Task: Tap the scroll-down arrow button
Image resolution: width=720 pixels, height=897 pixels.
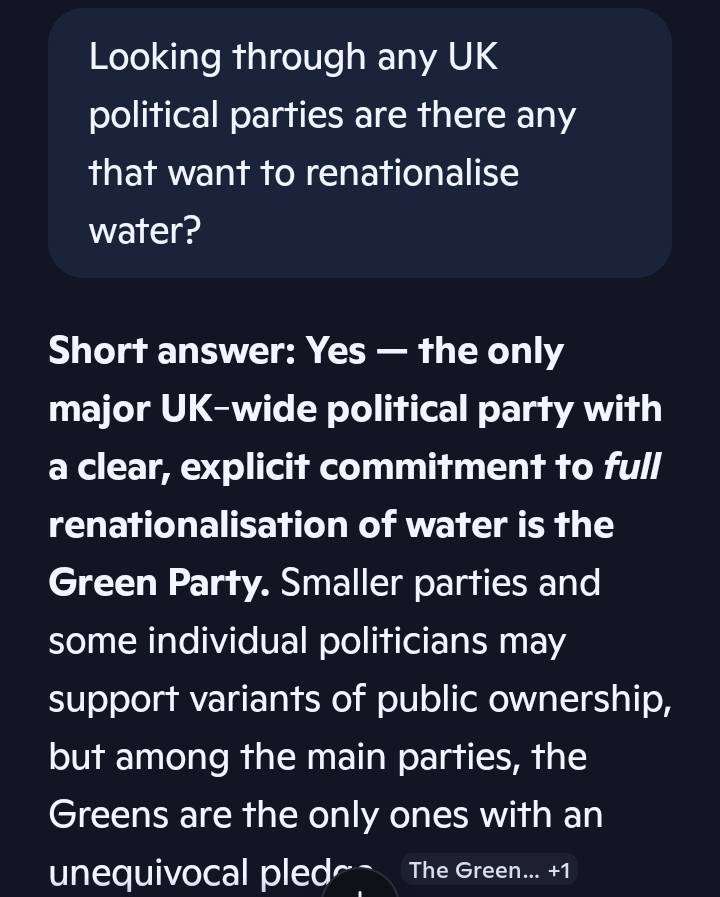Action: click(359, 886)
